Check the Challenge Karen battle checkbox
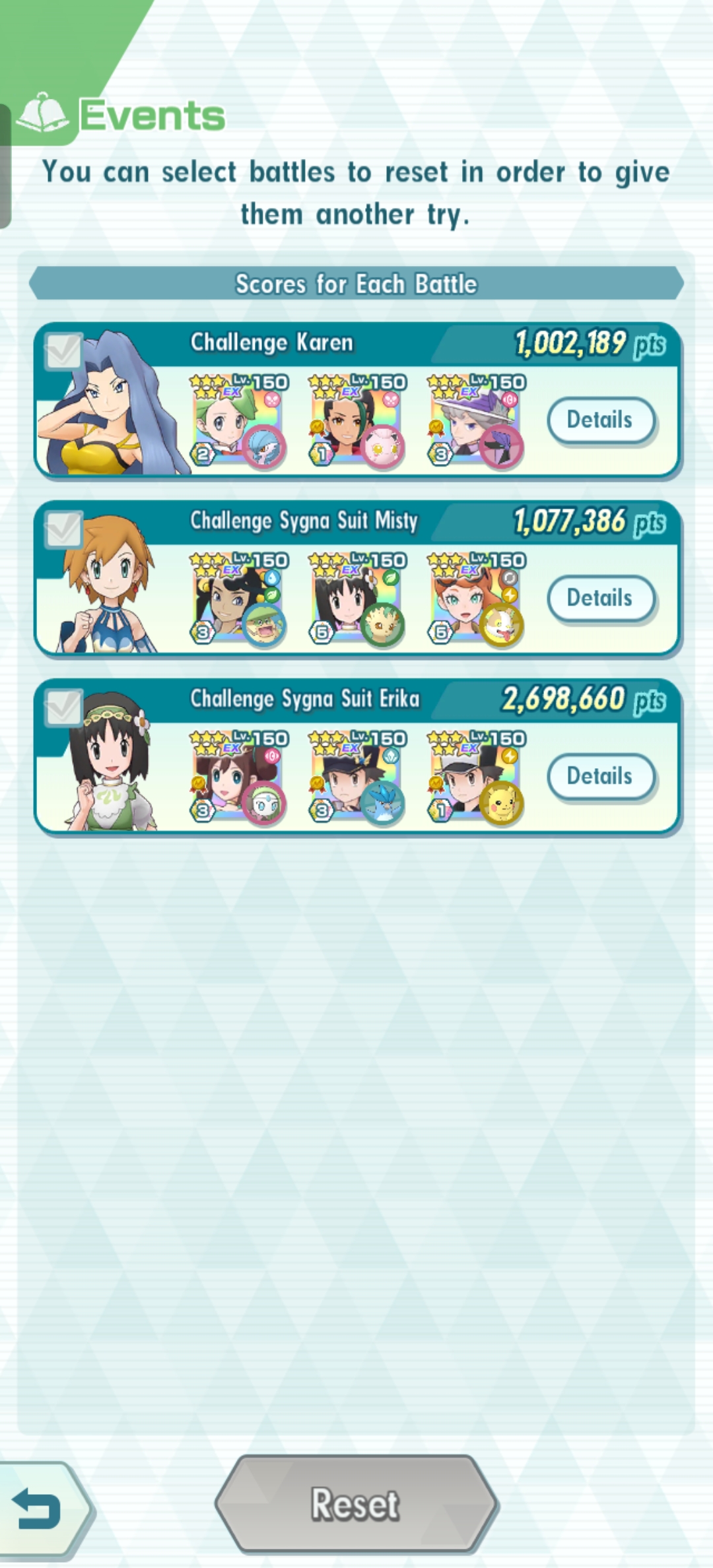 pyautogui.click(x=63, y=351)
